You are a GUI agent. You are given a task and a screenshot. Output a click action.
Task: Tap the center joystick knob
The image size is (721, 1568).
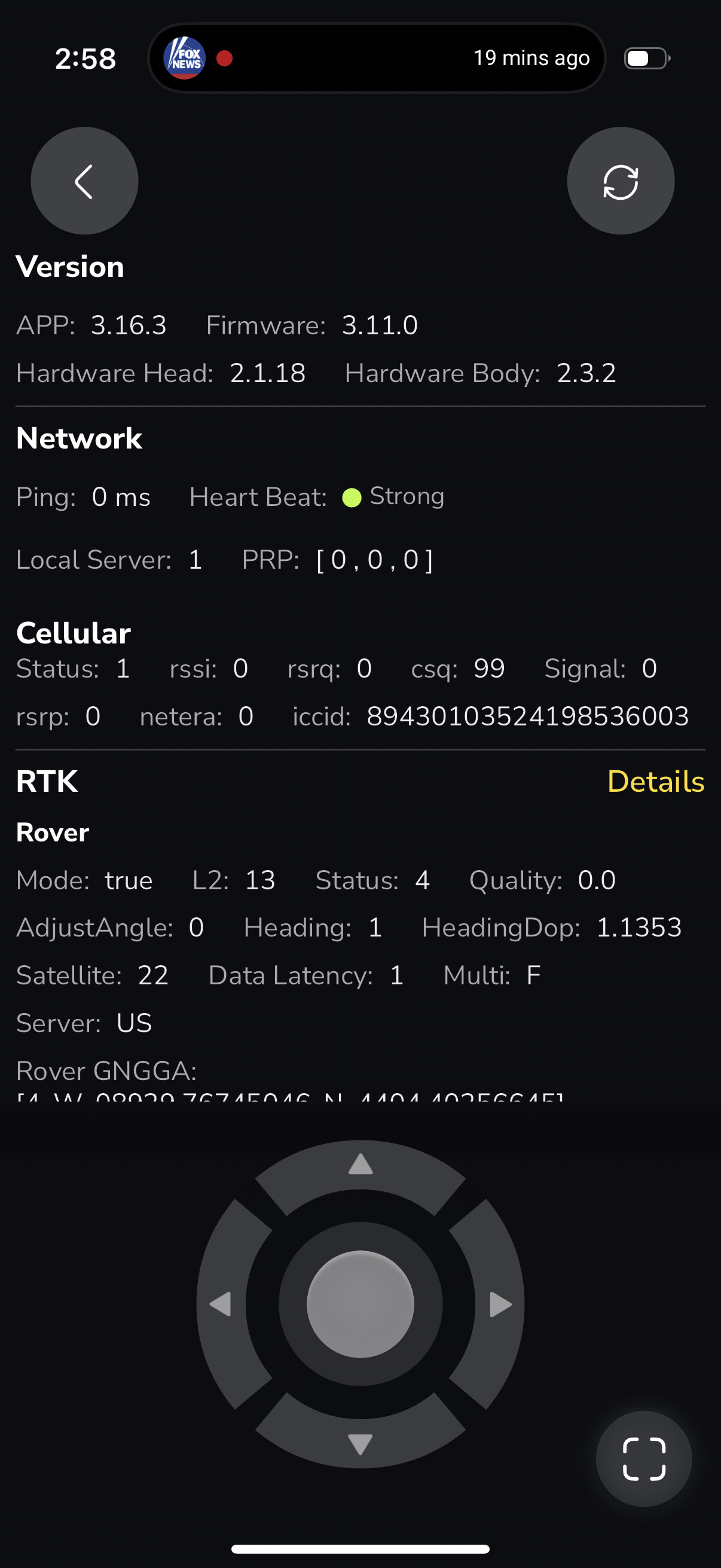tap(360, 1304)
